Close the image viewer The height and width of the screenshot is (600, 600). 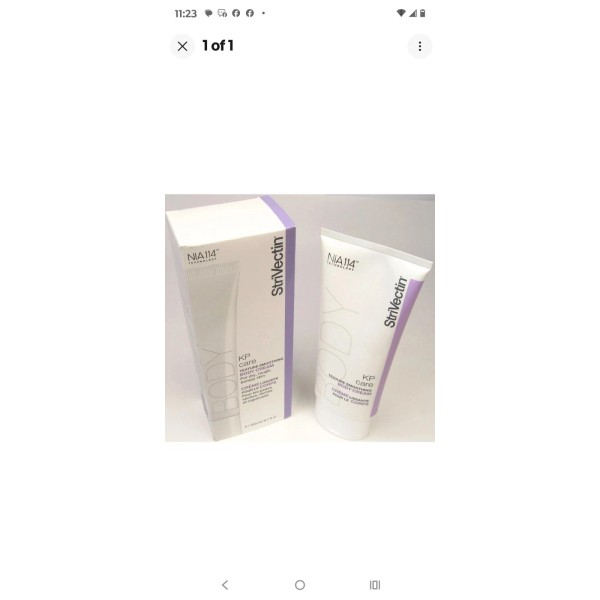click(x=183, y=46)
